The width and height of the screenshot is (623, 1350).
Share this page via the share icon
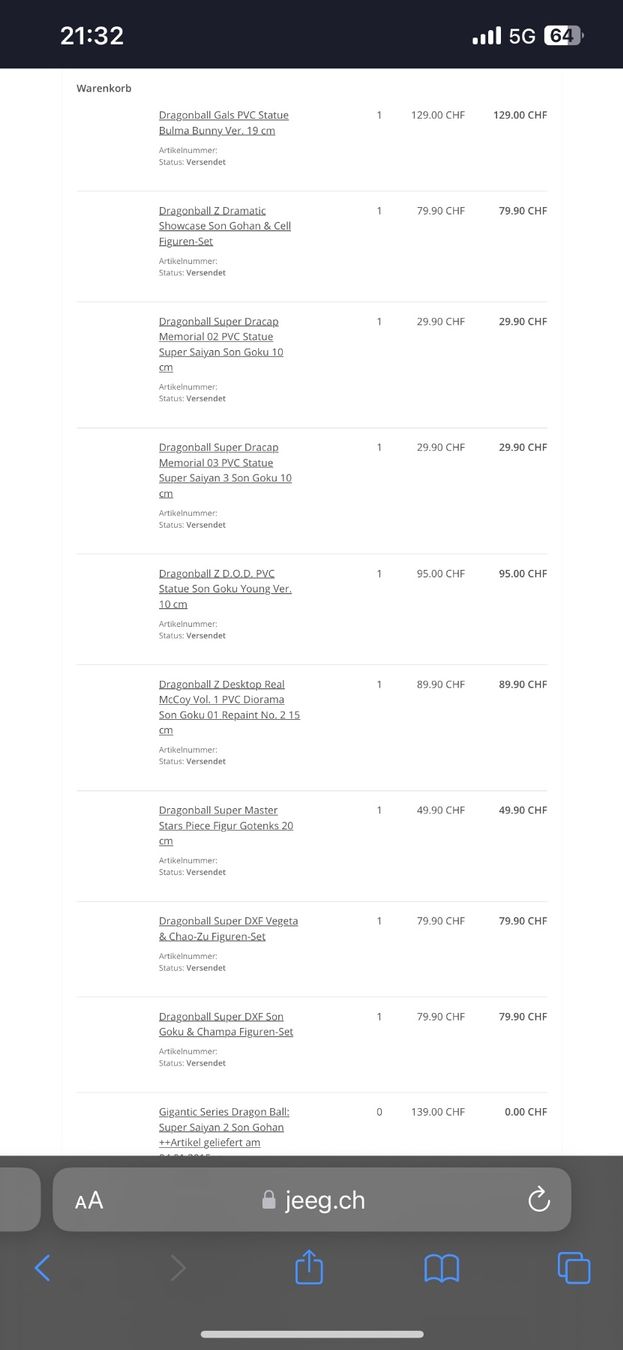[x=310, y=1267]
